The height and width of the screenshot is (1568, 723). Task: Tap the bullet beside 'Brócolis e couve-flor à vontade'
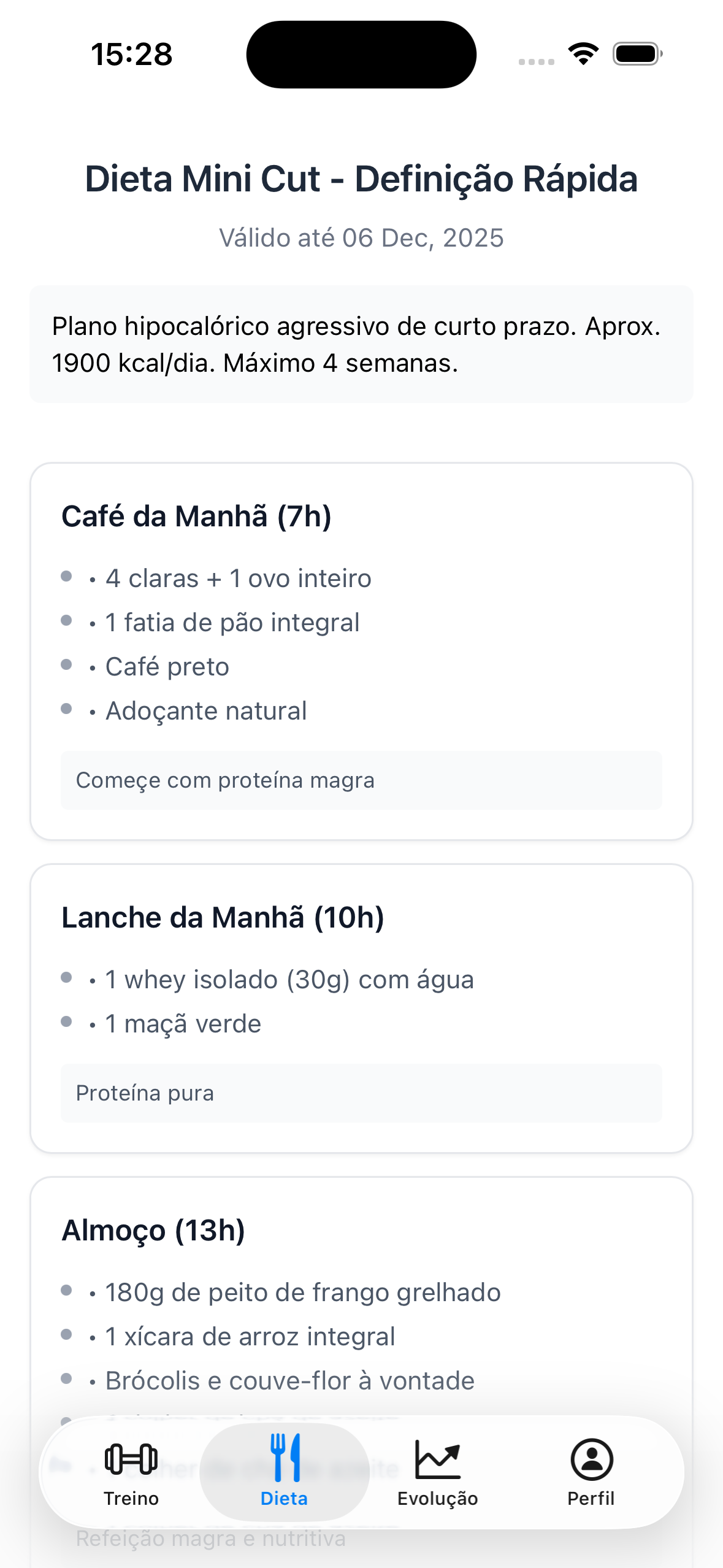point(68,1377)
